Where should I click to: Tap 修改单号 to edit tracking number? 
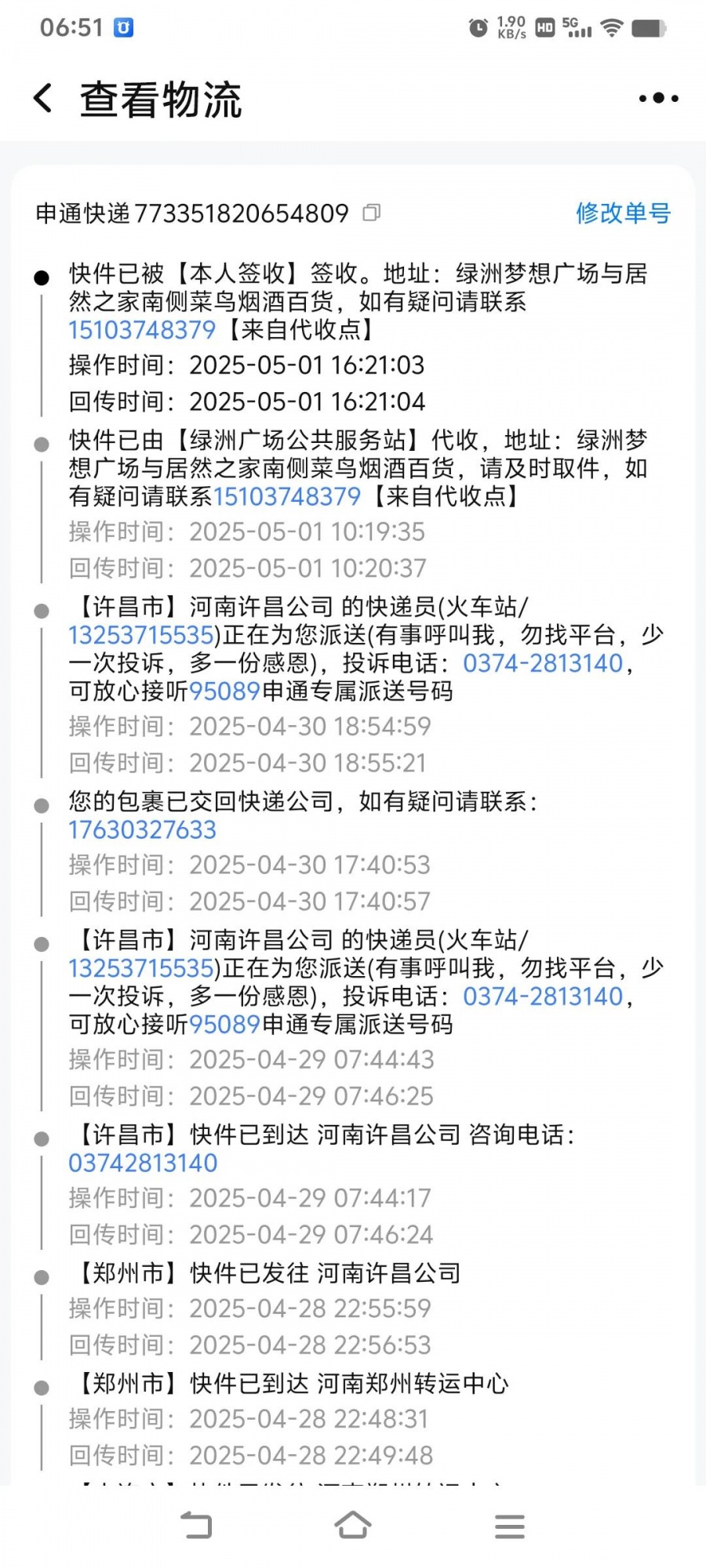(623, 212)
